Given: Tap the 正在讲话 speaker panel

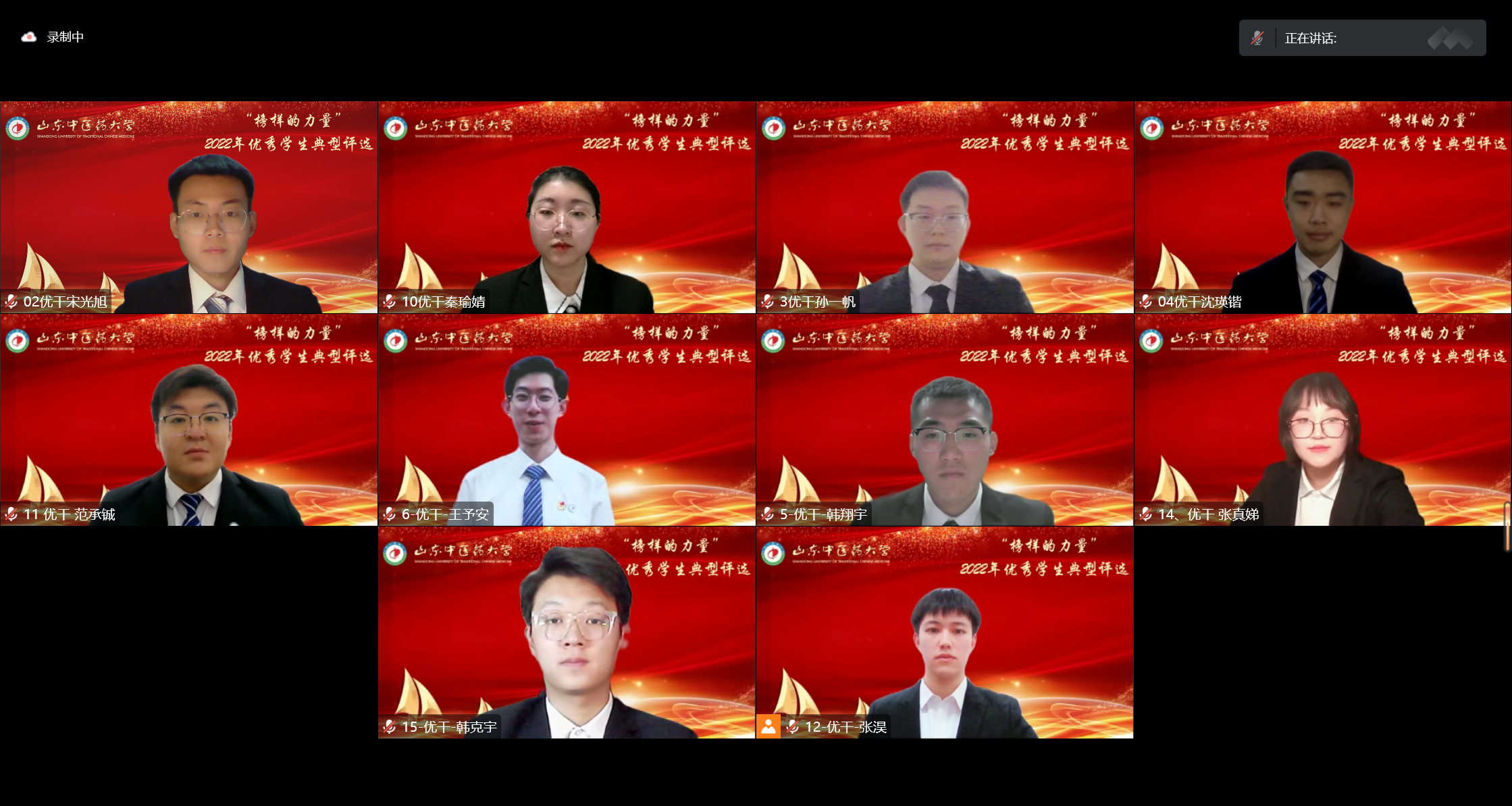Looking at the screenshot, I should (1361, 38).
